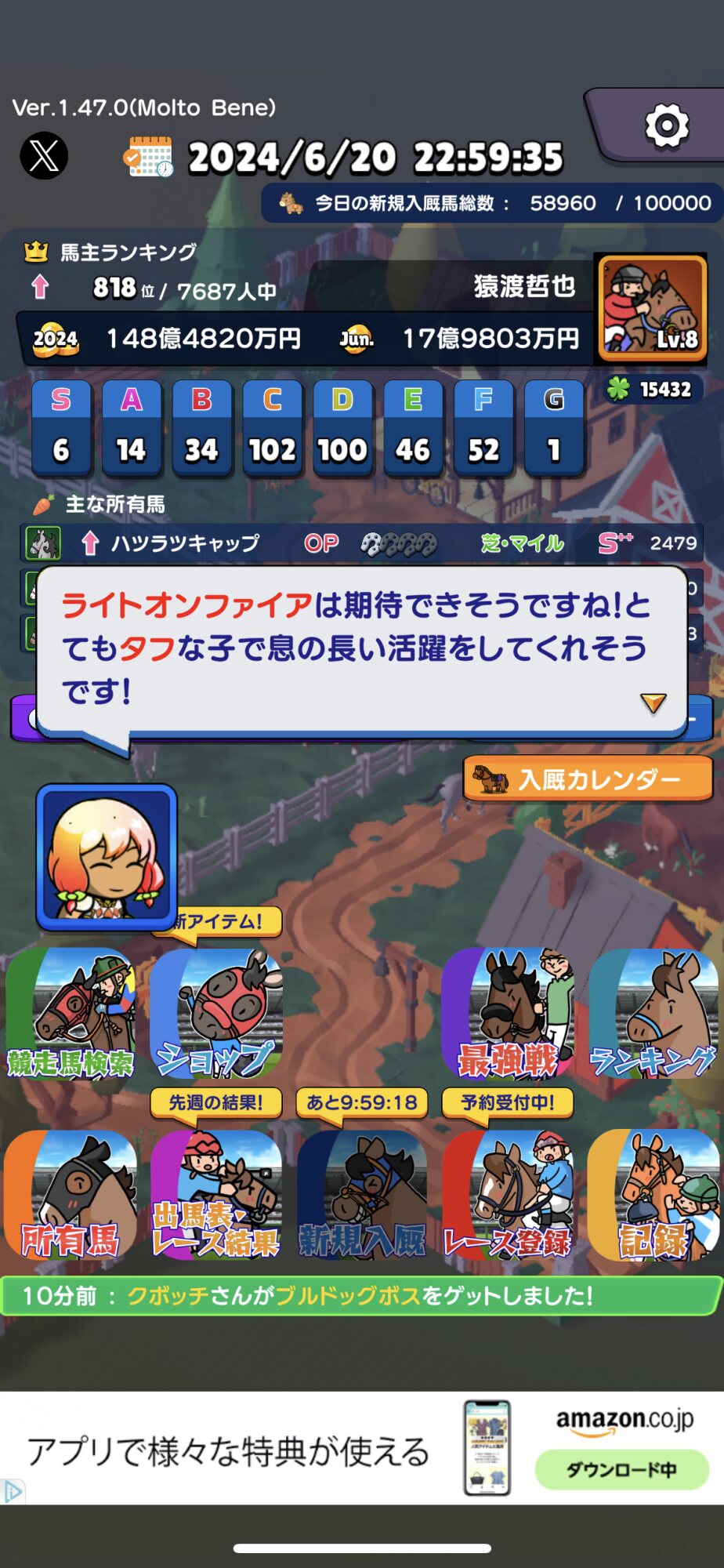Viewport: 724px width, 1568px height.
Task: Open 出馬表・レース結果
Action: [215, 1195]
